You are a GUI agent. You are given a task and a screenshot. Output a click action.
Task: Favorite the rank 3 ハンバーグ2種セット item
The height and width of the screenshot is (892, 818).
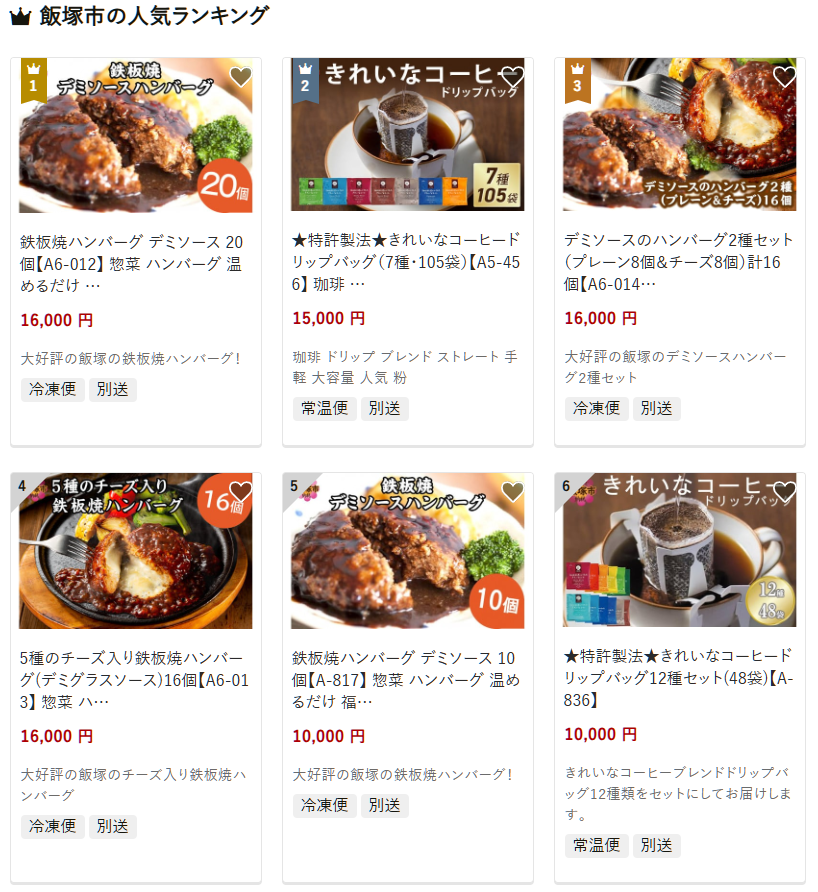point(784,77)
